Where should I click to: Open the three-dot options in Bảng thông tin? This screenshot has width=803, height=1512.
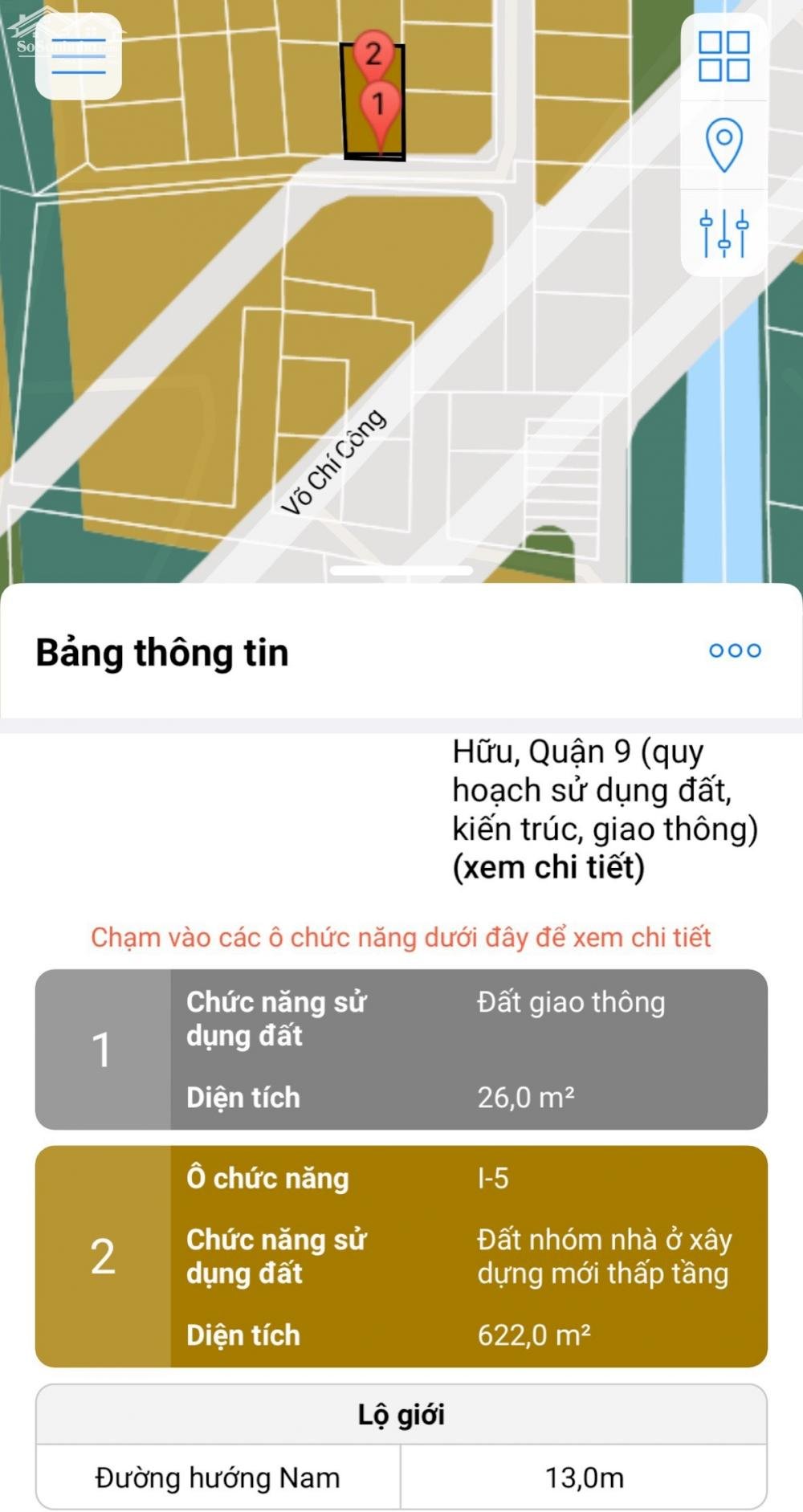point(735,650)
